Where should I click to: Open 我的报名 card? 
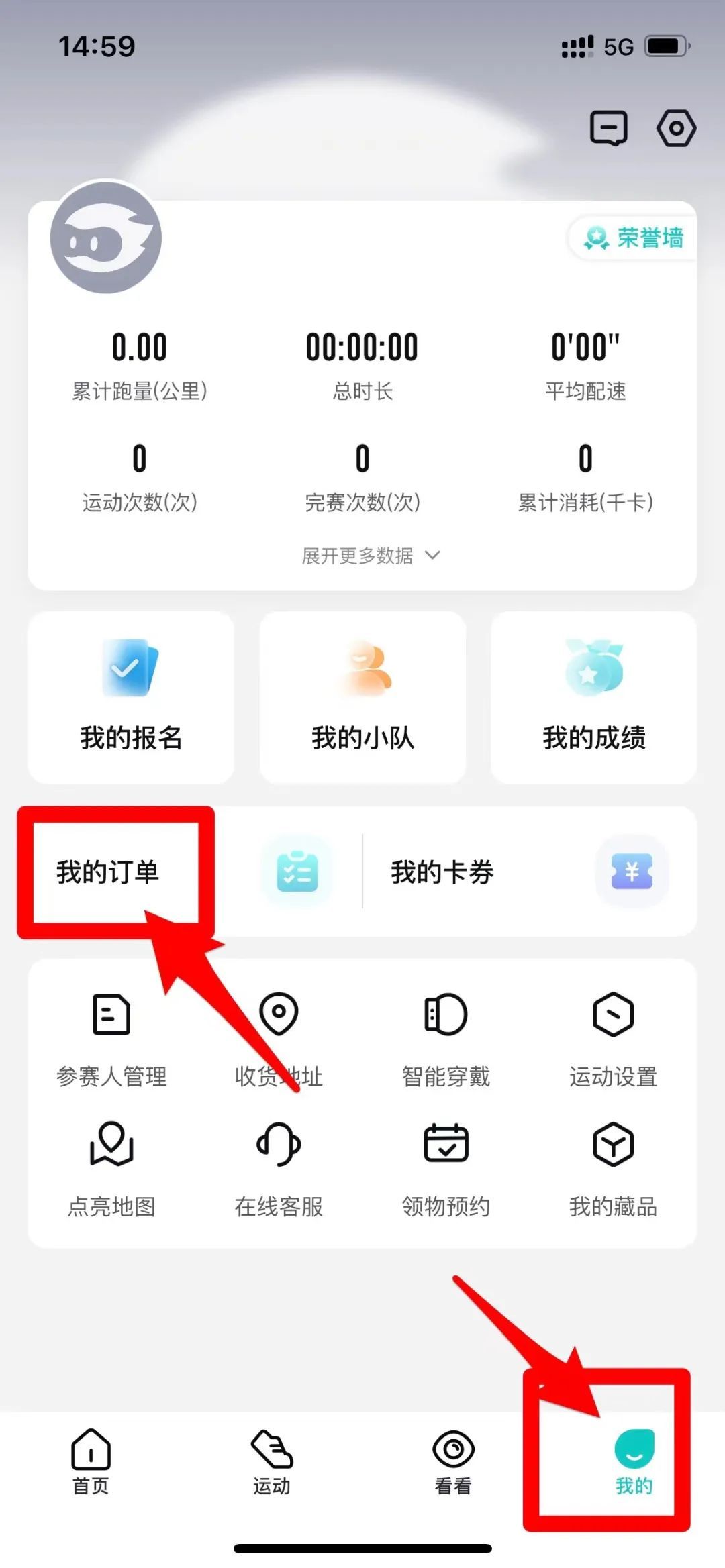(x=131, y=697)
